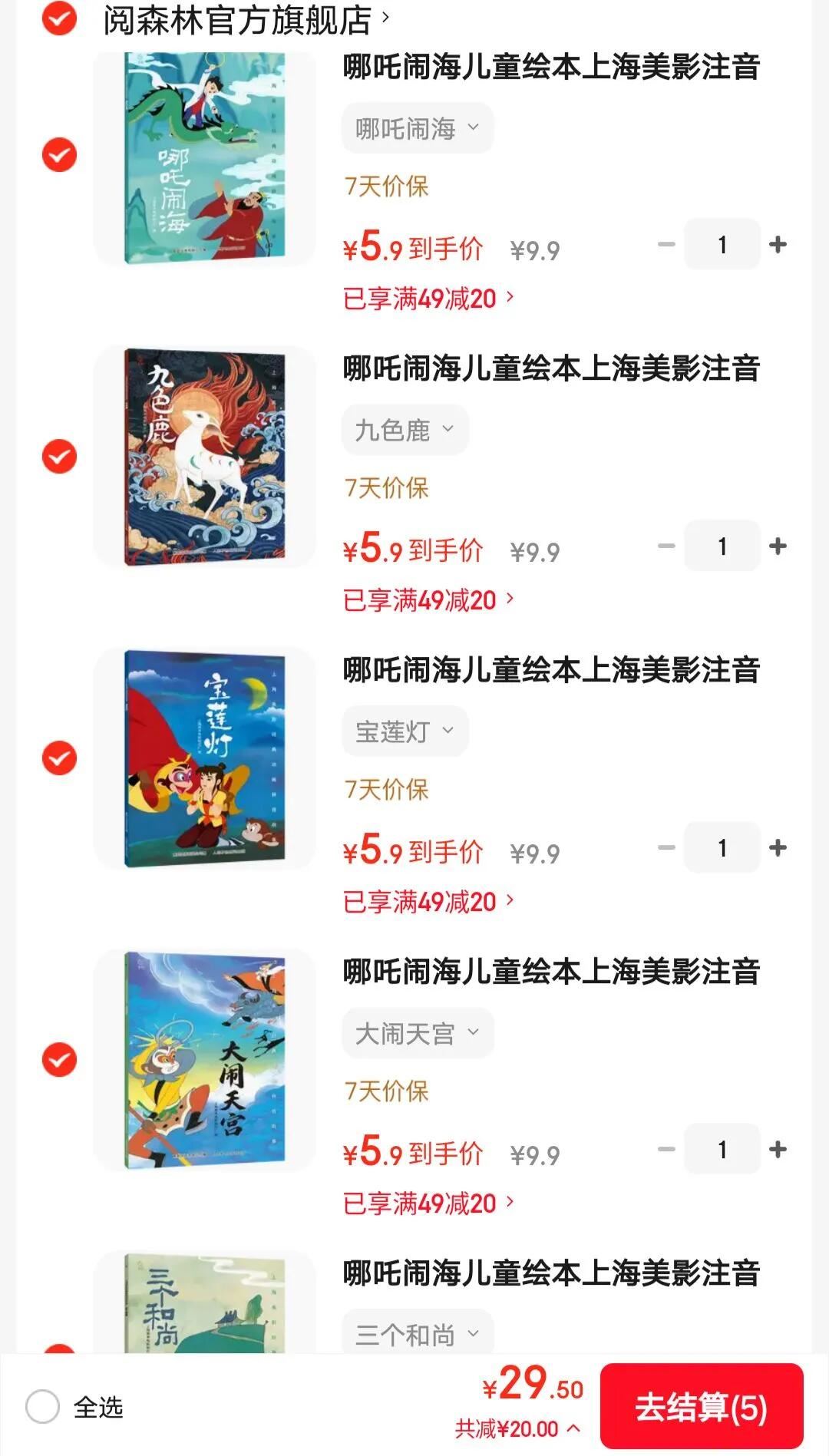The height and width of the screenshot is (1456, 829).
Task: Edit quantity field of 哪吒闹海 item
Action: (722, 244)
